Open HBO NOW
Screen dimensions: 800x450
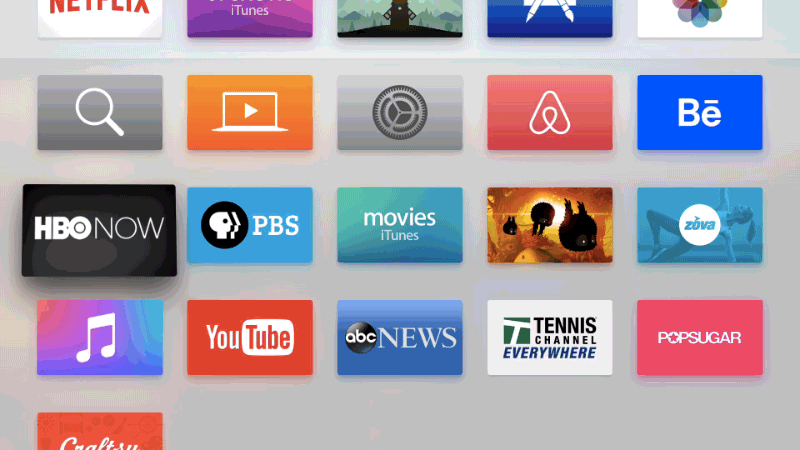coord(99,230)
